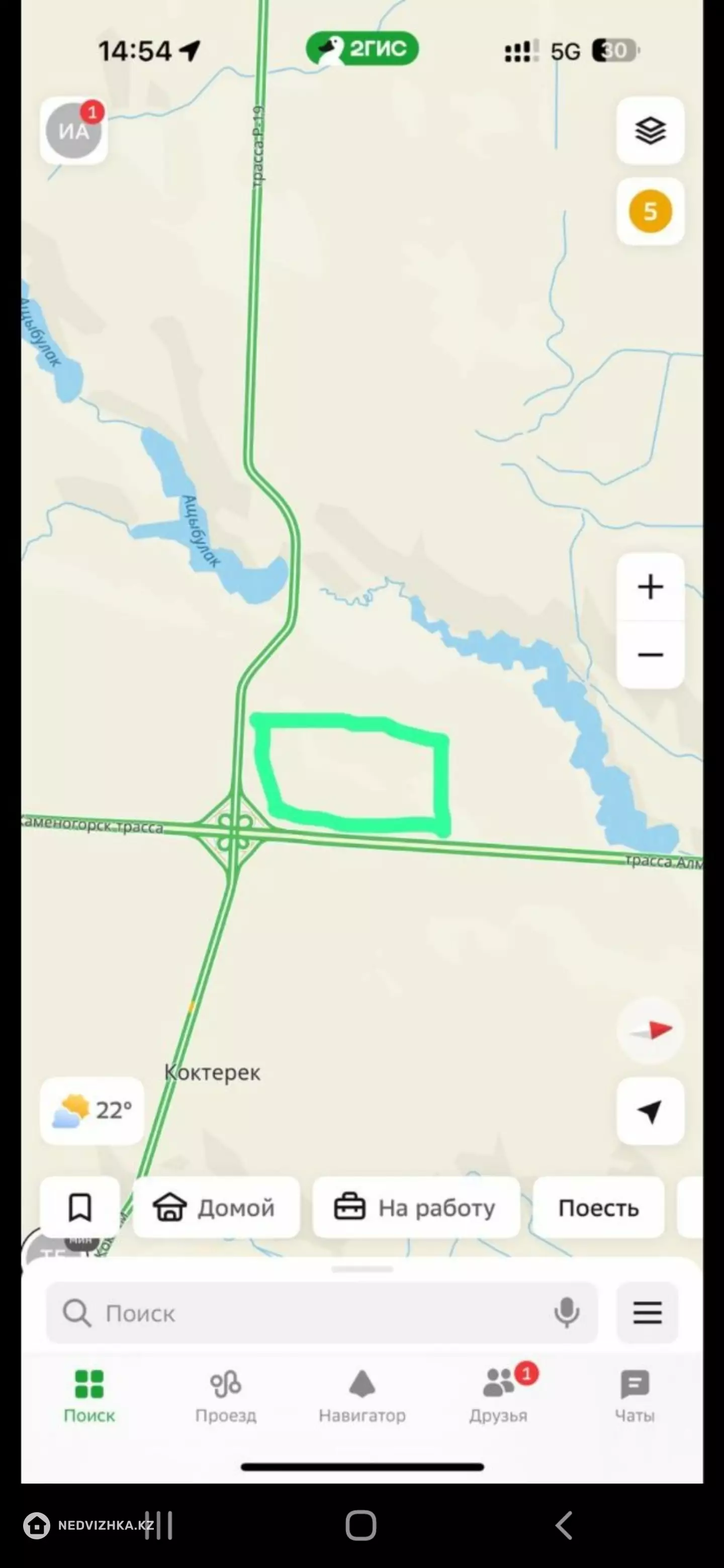This screenshot has width=724, height=1568.
Task: Open the ИА profile avatar
Action: coord(74,131)
